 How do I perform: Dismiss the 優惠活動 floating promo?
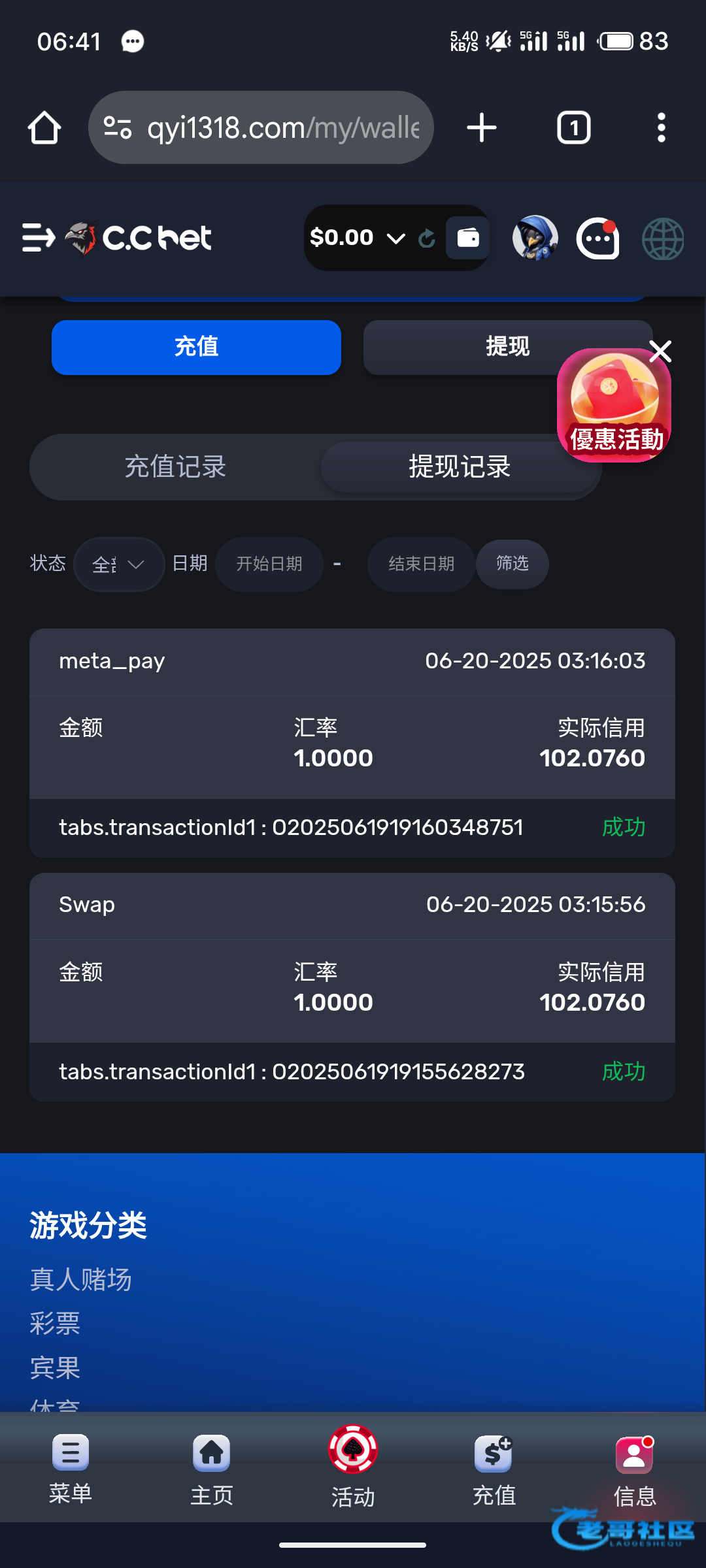[660, 351]
